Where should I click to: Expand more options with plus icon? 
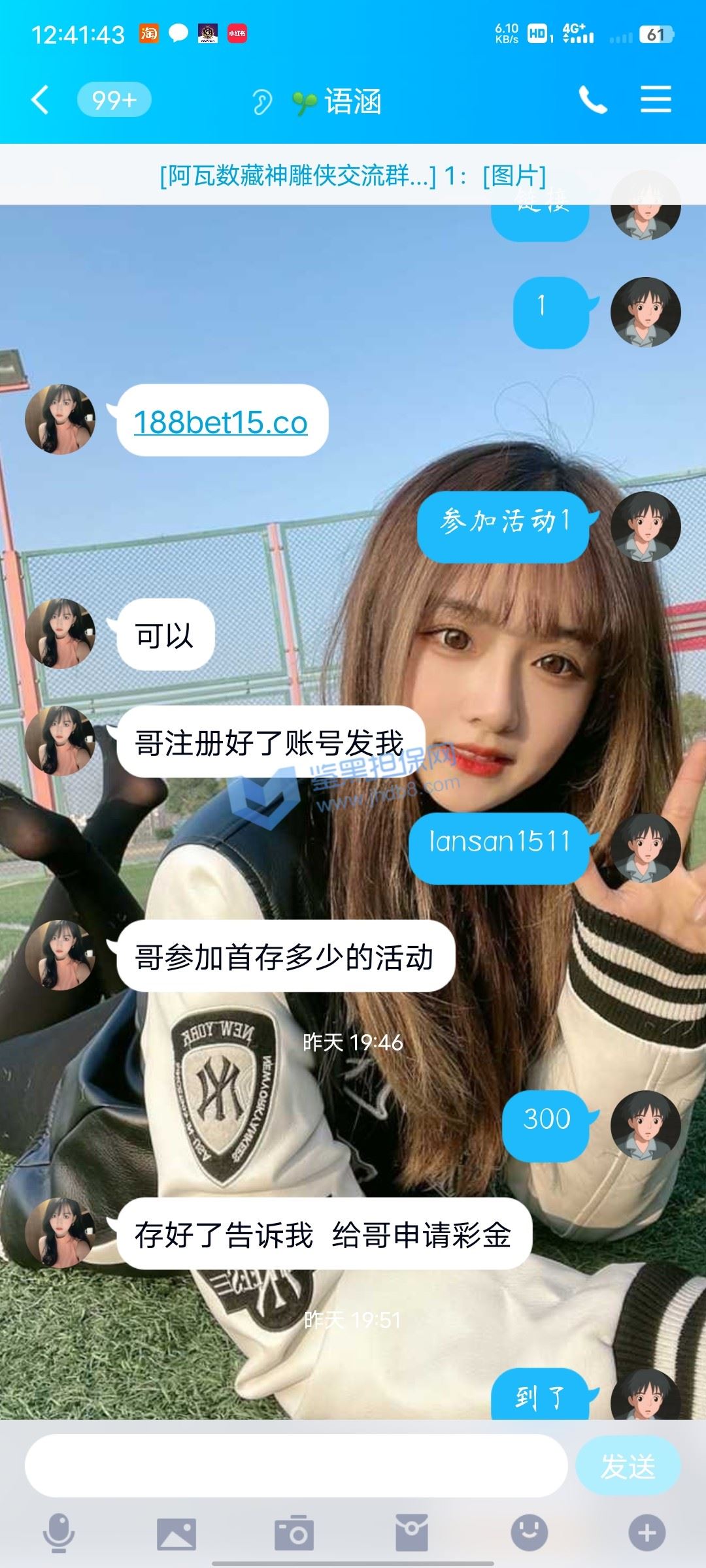tap(647, 1533)
